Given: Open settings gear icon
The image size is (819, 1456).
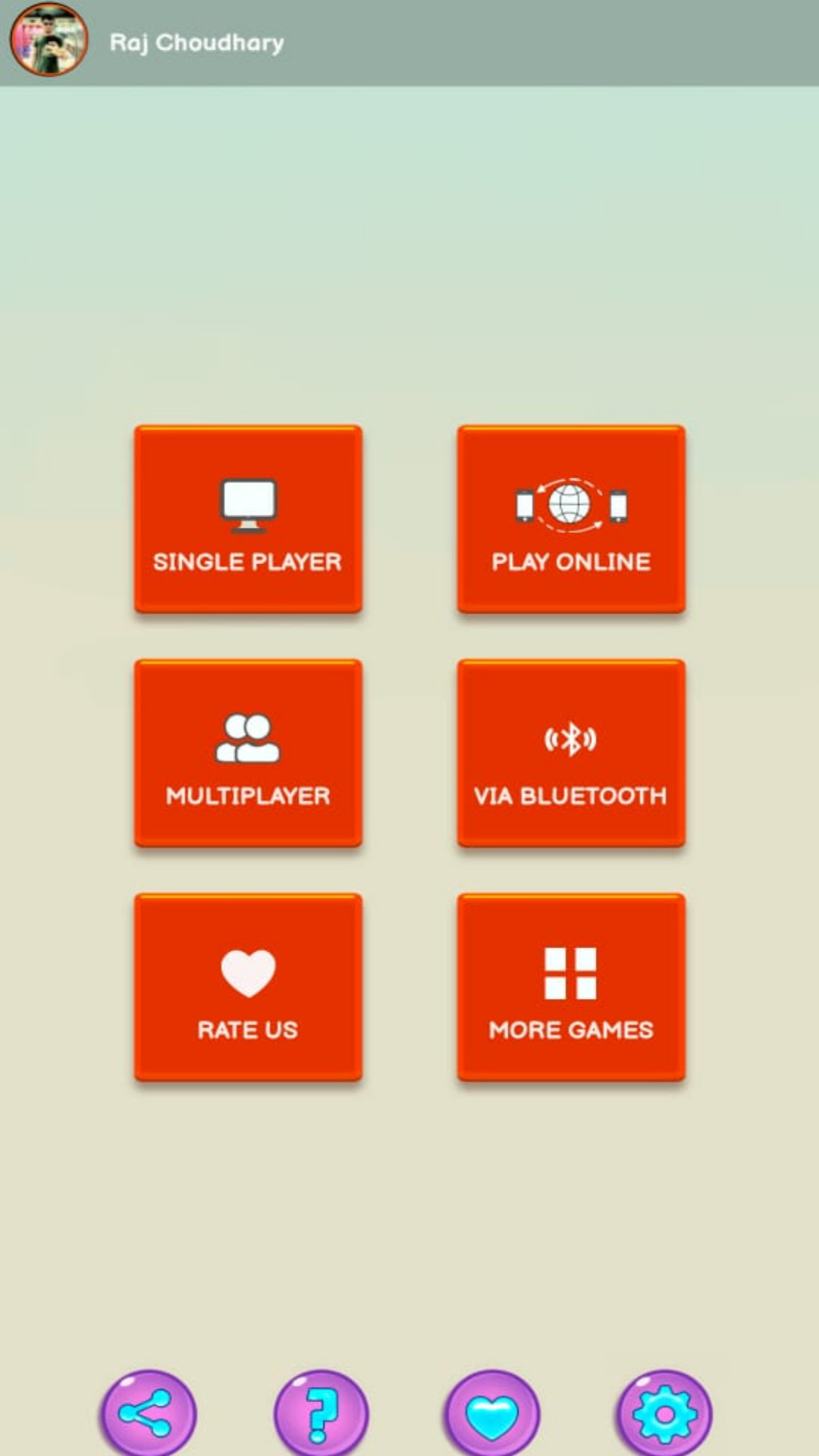Looking at the screenshot, I should coord(664,1414).
